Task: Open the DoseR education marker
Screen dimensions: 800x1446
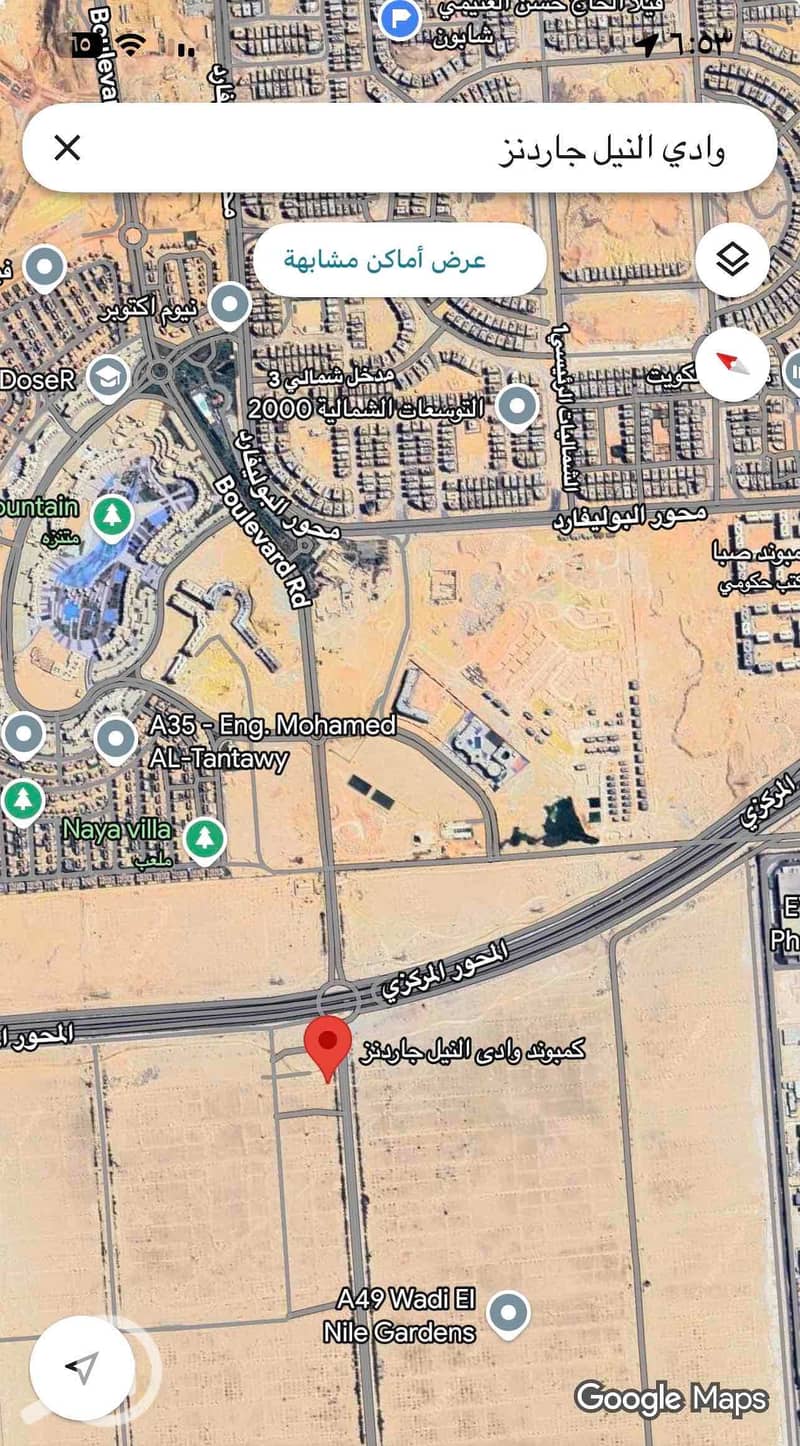Action: (x=107, y=377)
